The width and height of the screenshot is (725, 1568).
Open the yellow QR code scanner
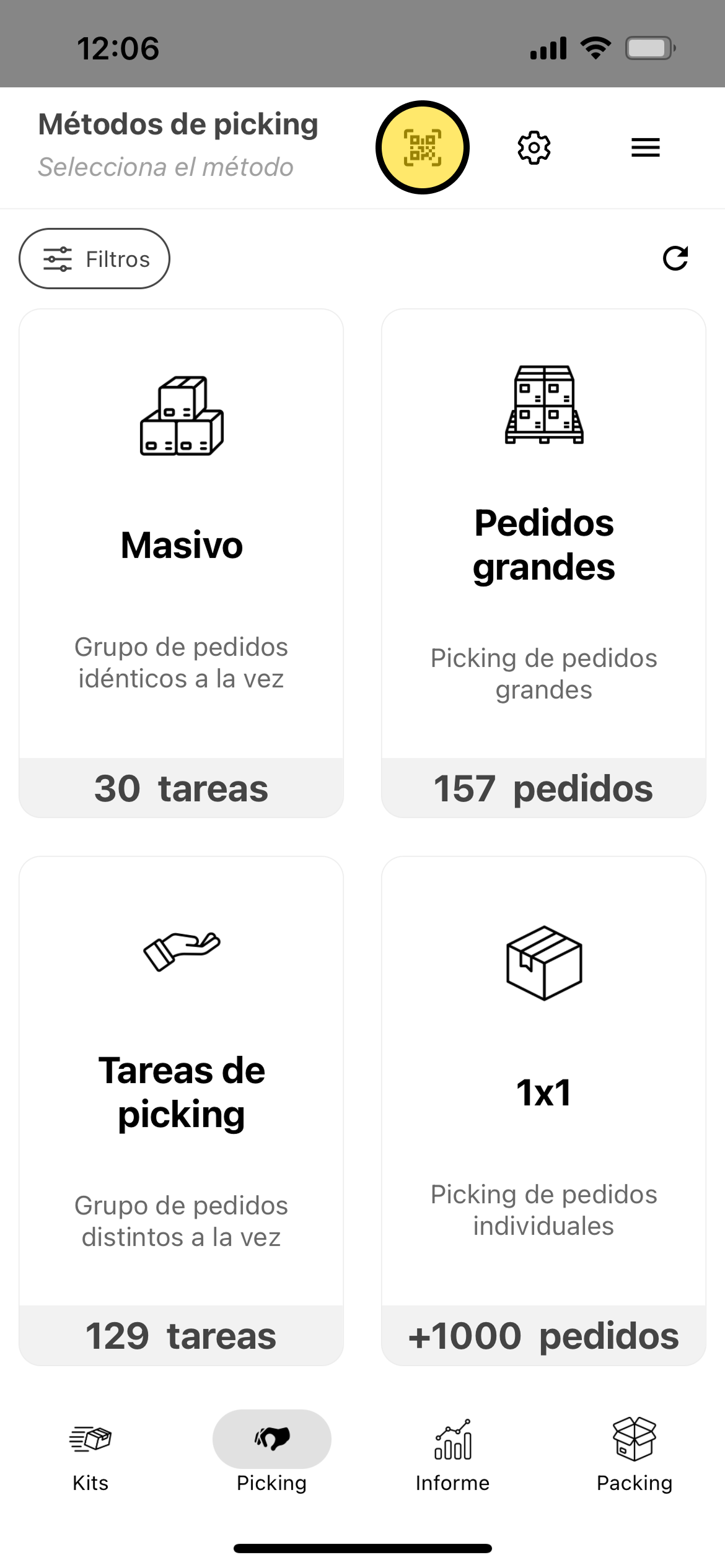(422, 147)
